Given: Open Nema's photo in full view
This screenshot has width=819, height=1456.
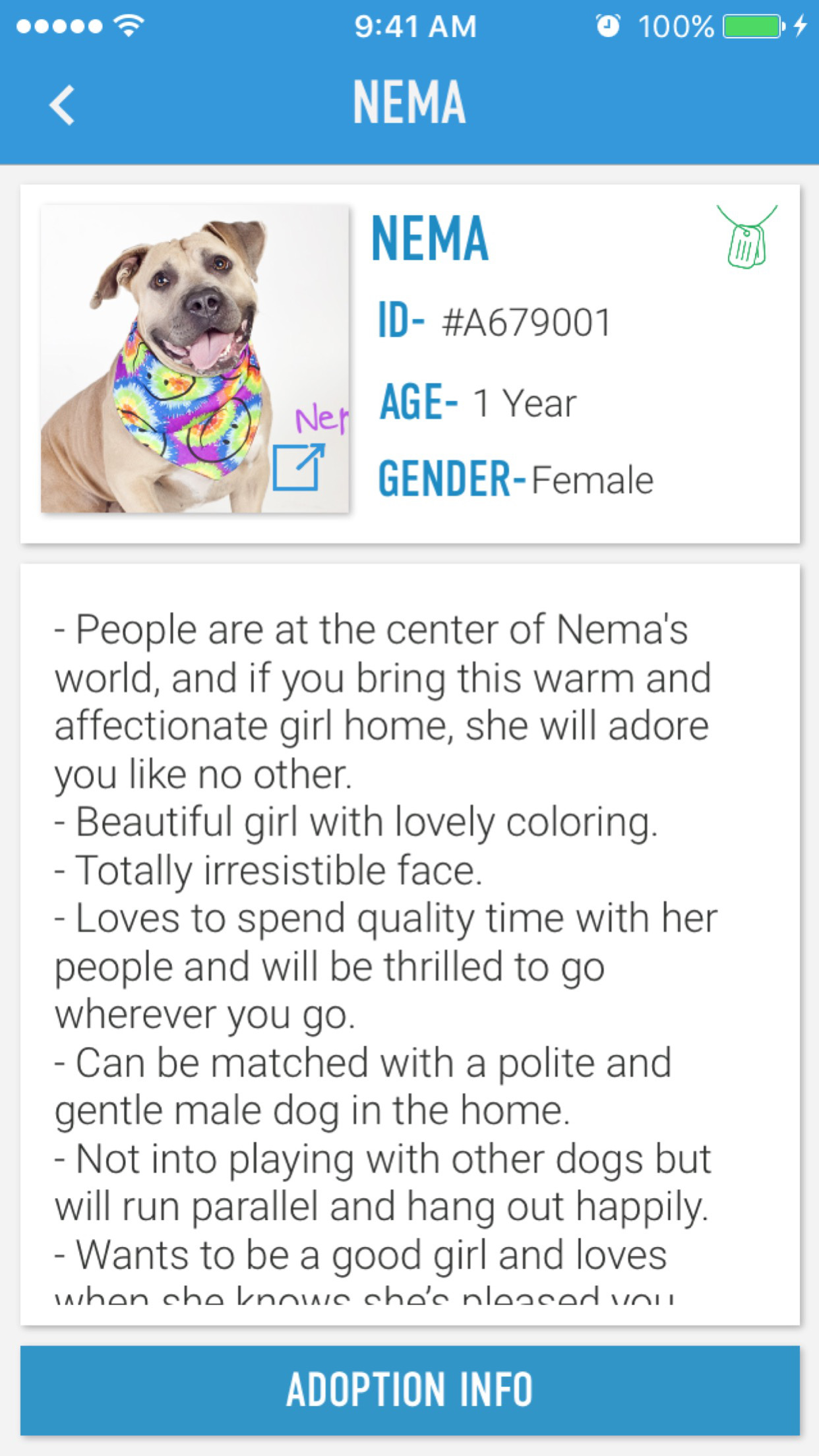Looking at the screenshot, I should tap(195, 359).
